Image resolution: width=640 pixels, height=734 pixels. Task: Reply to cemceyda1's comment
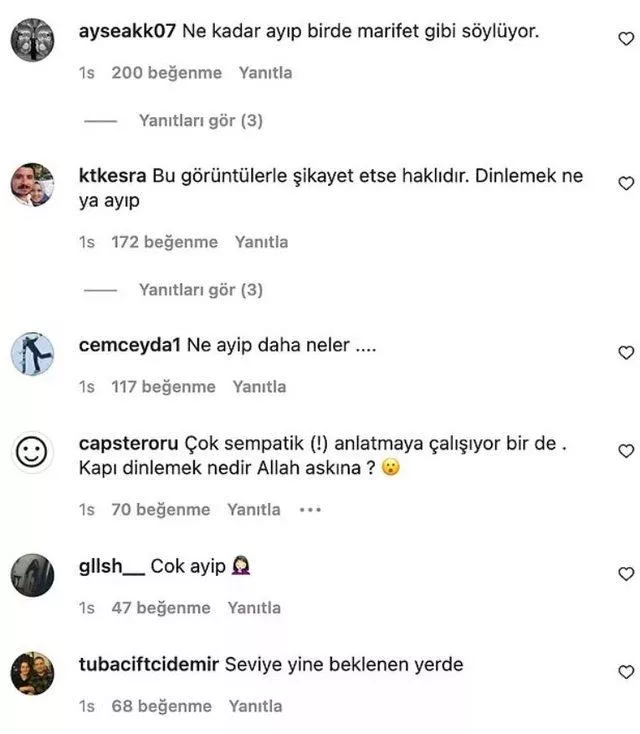259,387
